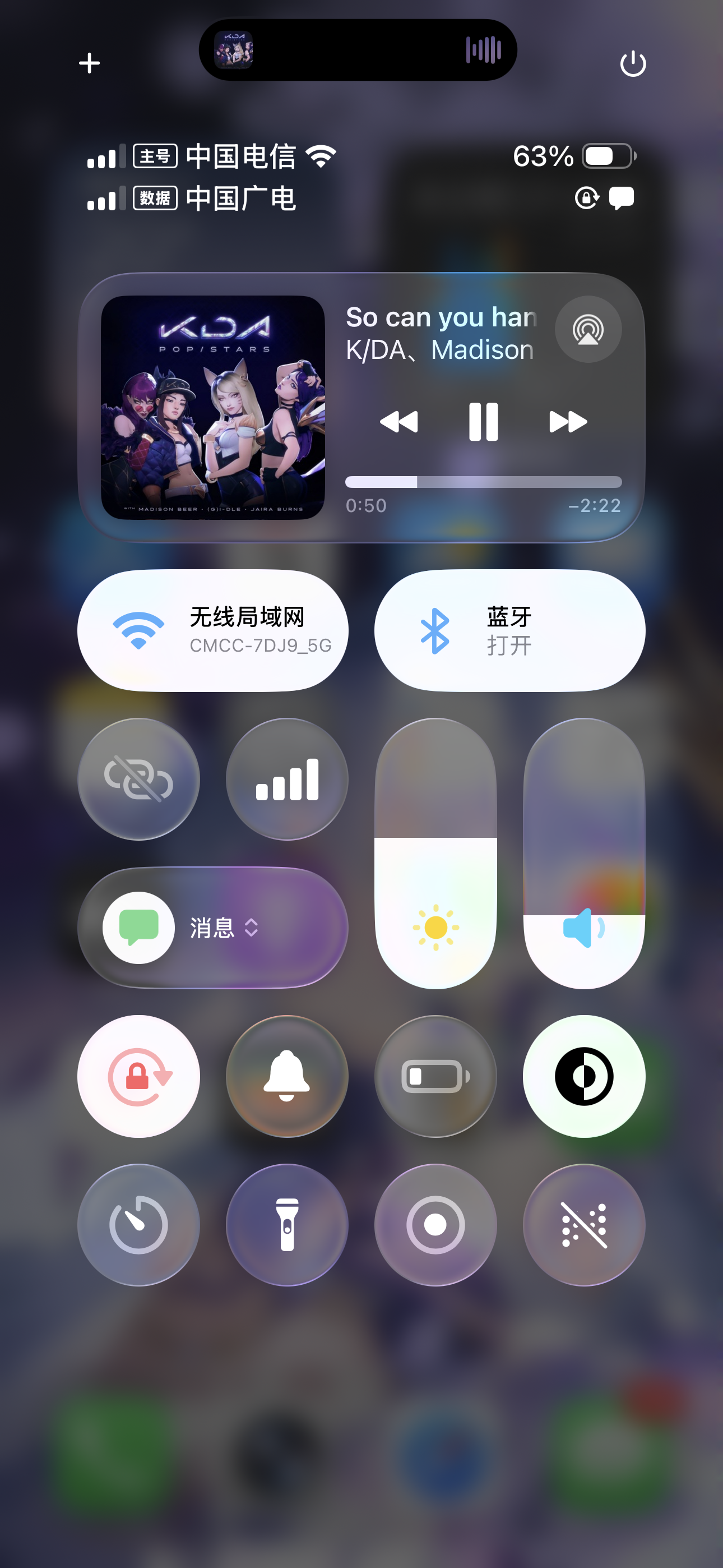Open AirPlay audio output options
Image resolution: width=723 pixels, height=1568 pixels.
(587, 329)
